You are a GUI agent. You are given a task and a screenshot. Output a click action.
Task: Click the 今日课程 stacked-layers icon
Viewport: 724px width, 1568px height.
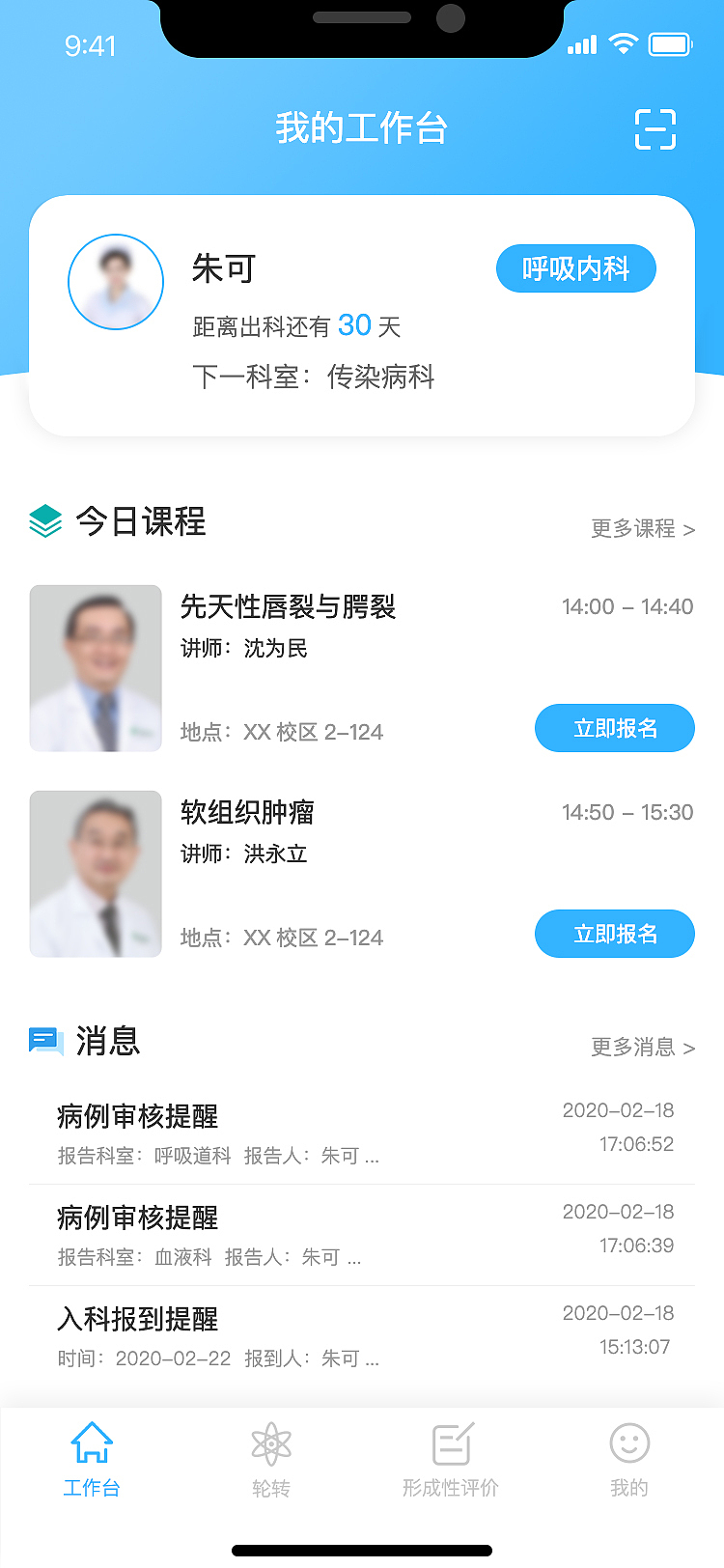45,521
